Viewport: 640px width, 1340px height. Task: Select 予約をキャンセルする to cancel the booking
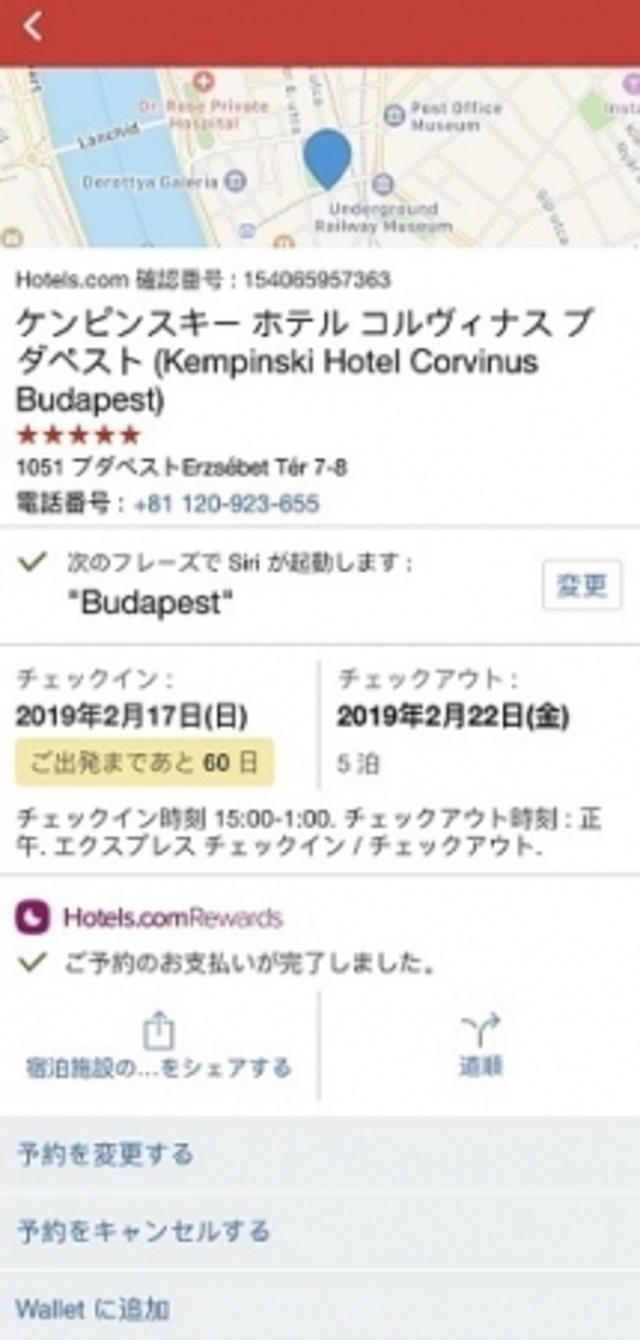click(x=142, y=1231)
